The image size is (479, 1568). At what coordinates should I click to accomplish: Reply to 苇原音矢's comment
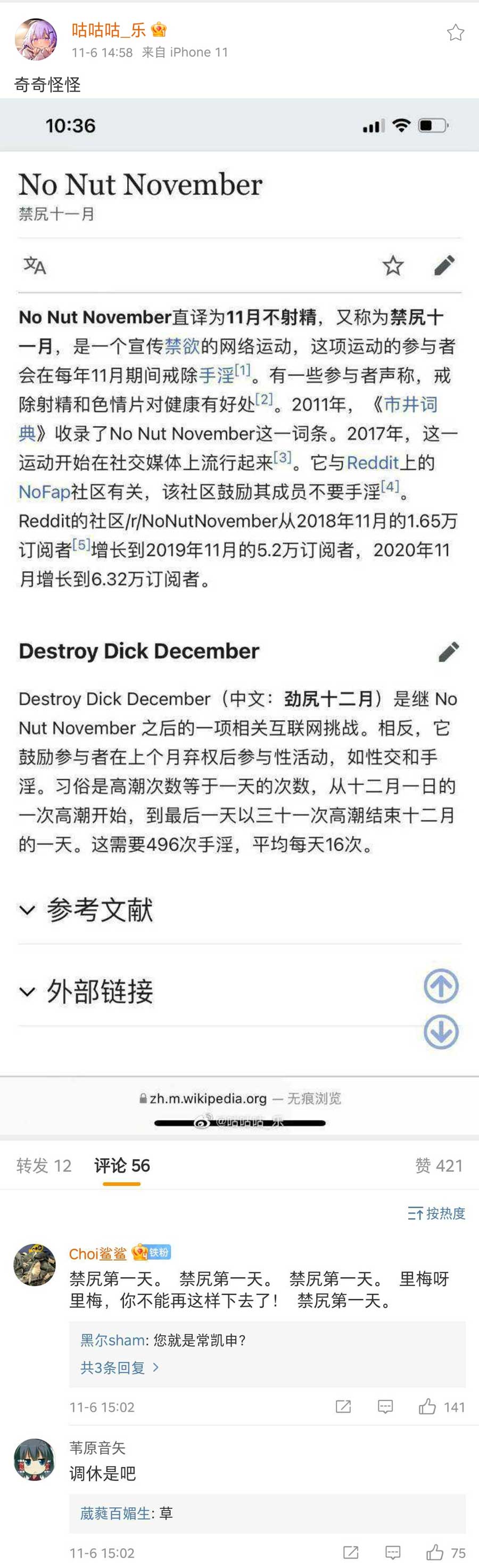click(393, 1553)
